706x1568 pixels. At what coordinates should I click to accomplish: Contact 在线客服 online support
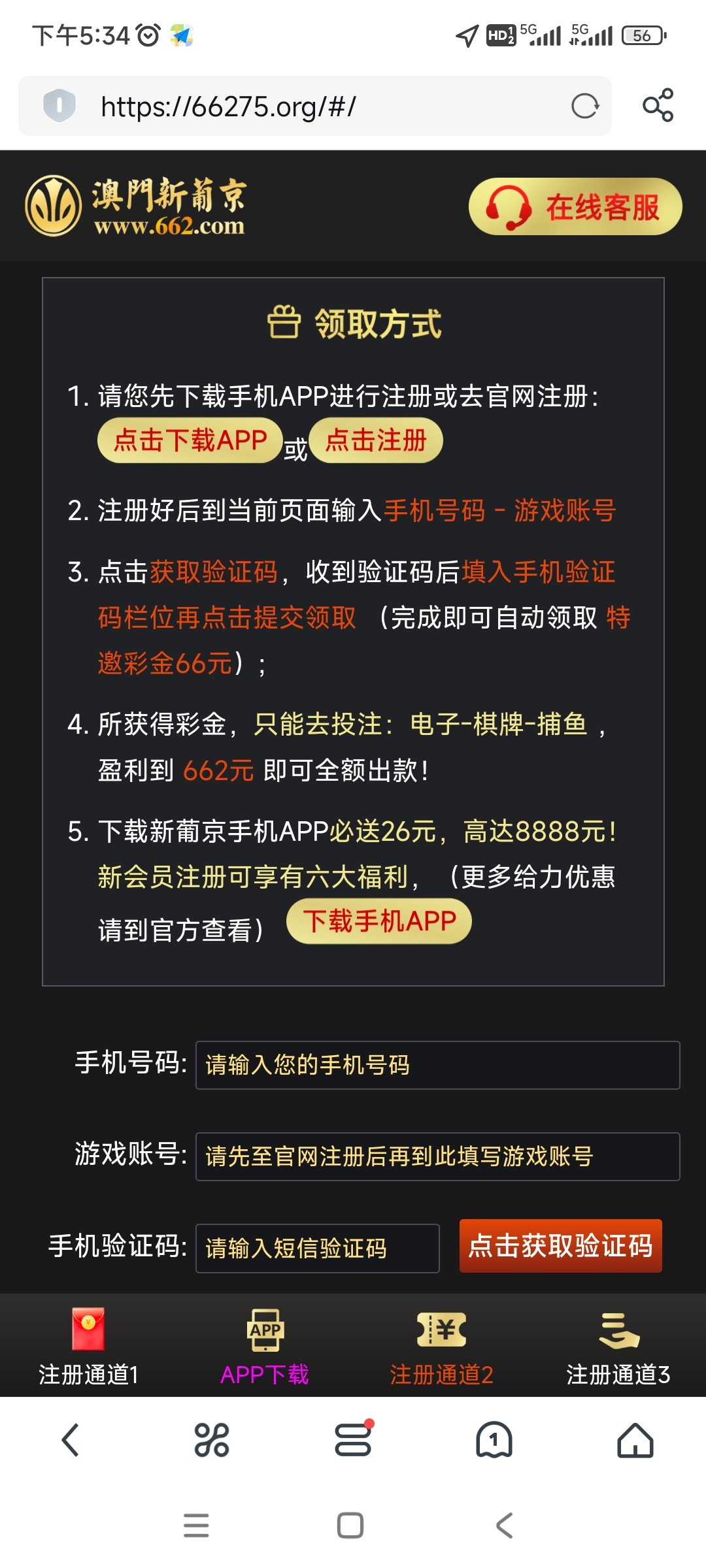(575, 207)
